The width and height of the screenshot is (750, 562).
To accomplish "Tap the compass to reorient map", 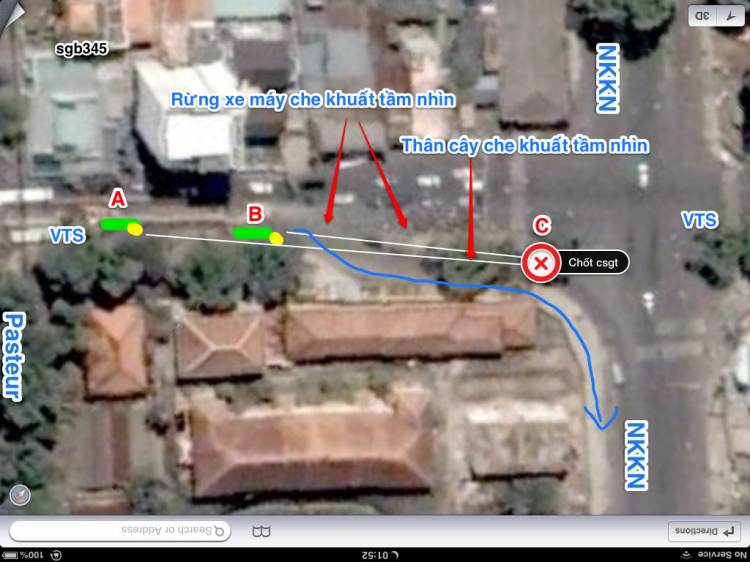I will (19, 495).
